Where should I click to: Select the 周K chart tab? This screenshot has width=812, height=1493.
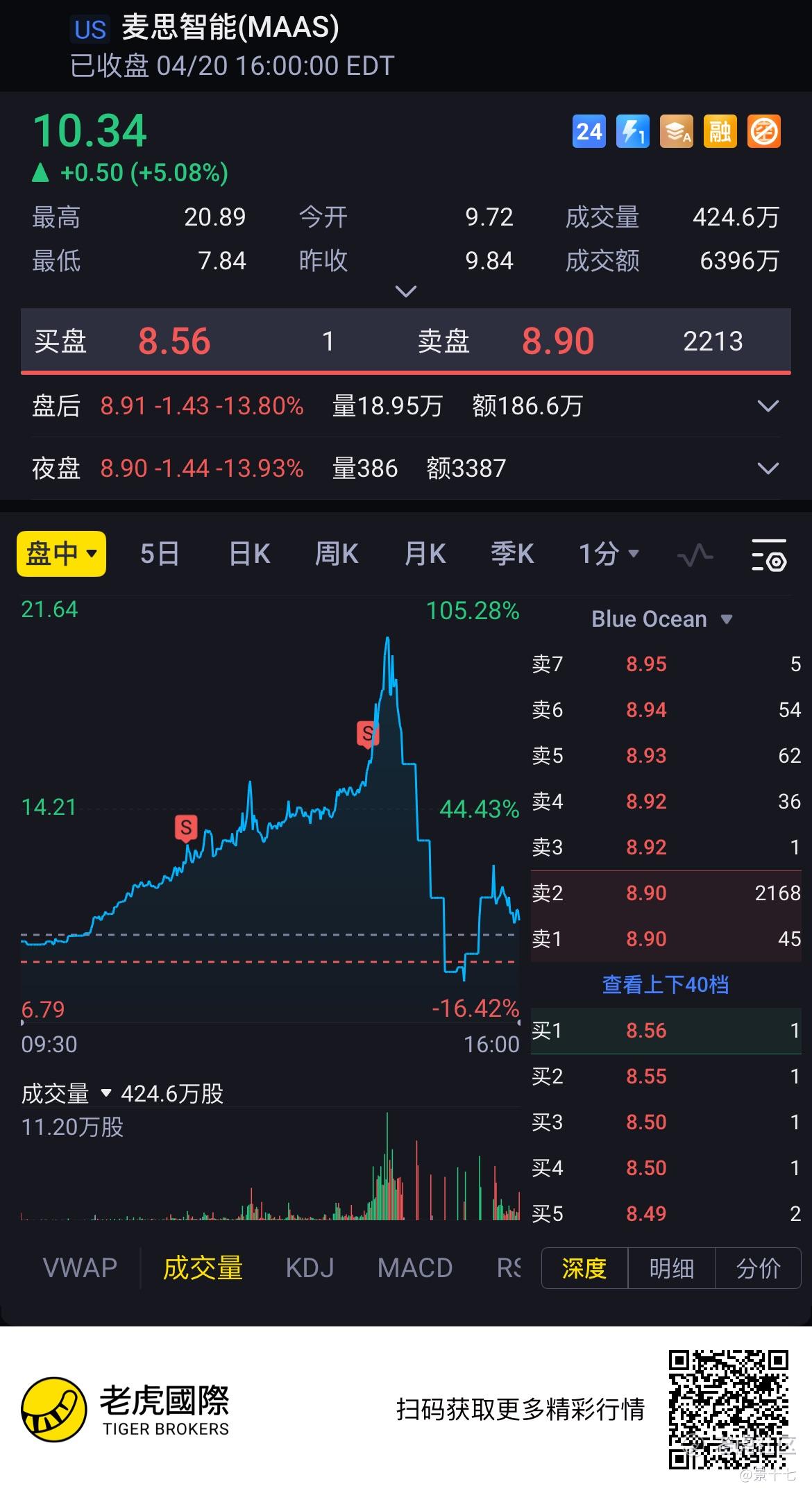coord(337,554)
